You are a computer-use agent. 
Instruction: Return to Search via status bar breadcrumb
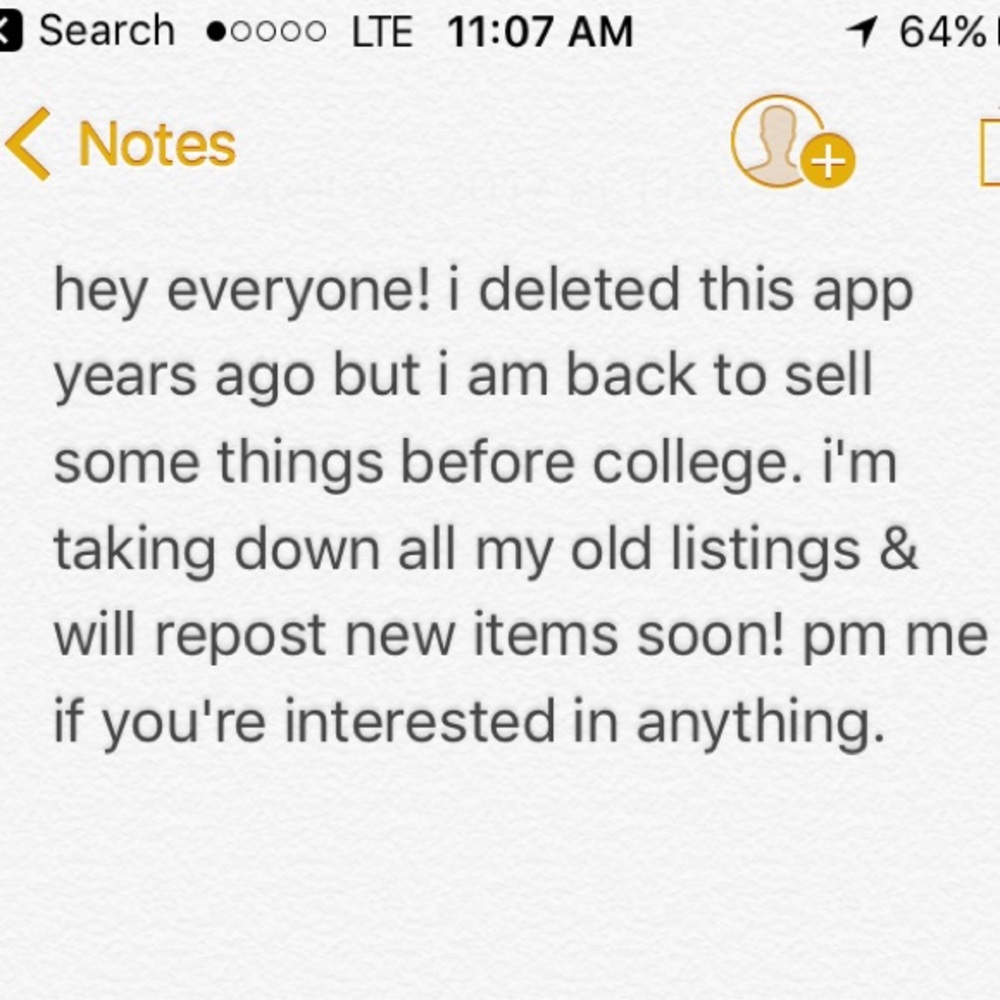pos(88,31)
